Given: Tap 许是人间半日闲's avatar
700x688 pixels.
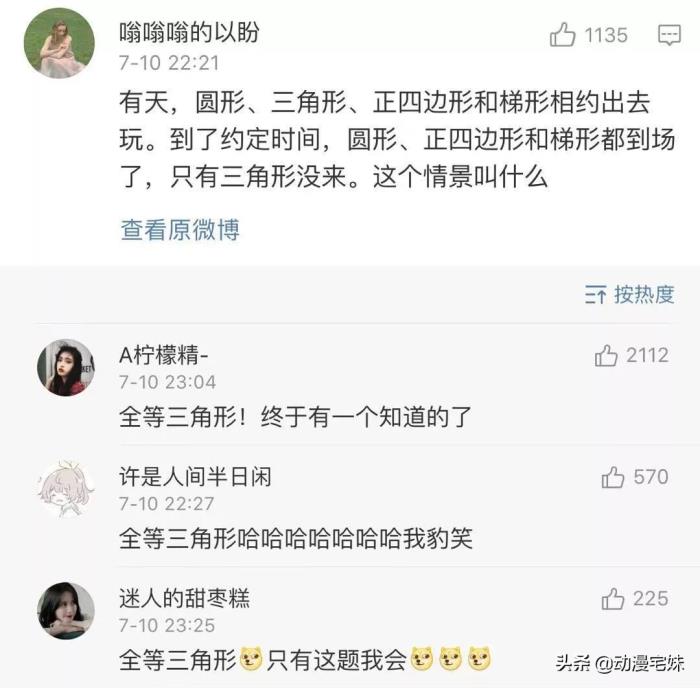Looking at the screenshot, I should pyautogui.click(x=66, y=489).
